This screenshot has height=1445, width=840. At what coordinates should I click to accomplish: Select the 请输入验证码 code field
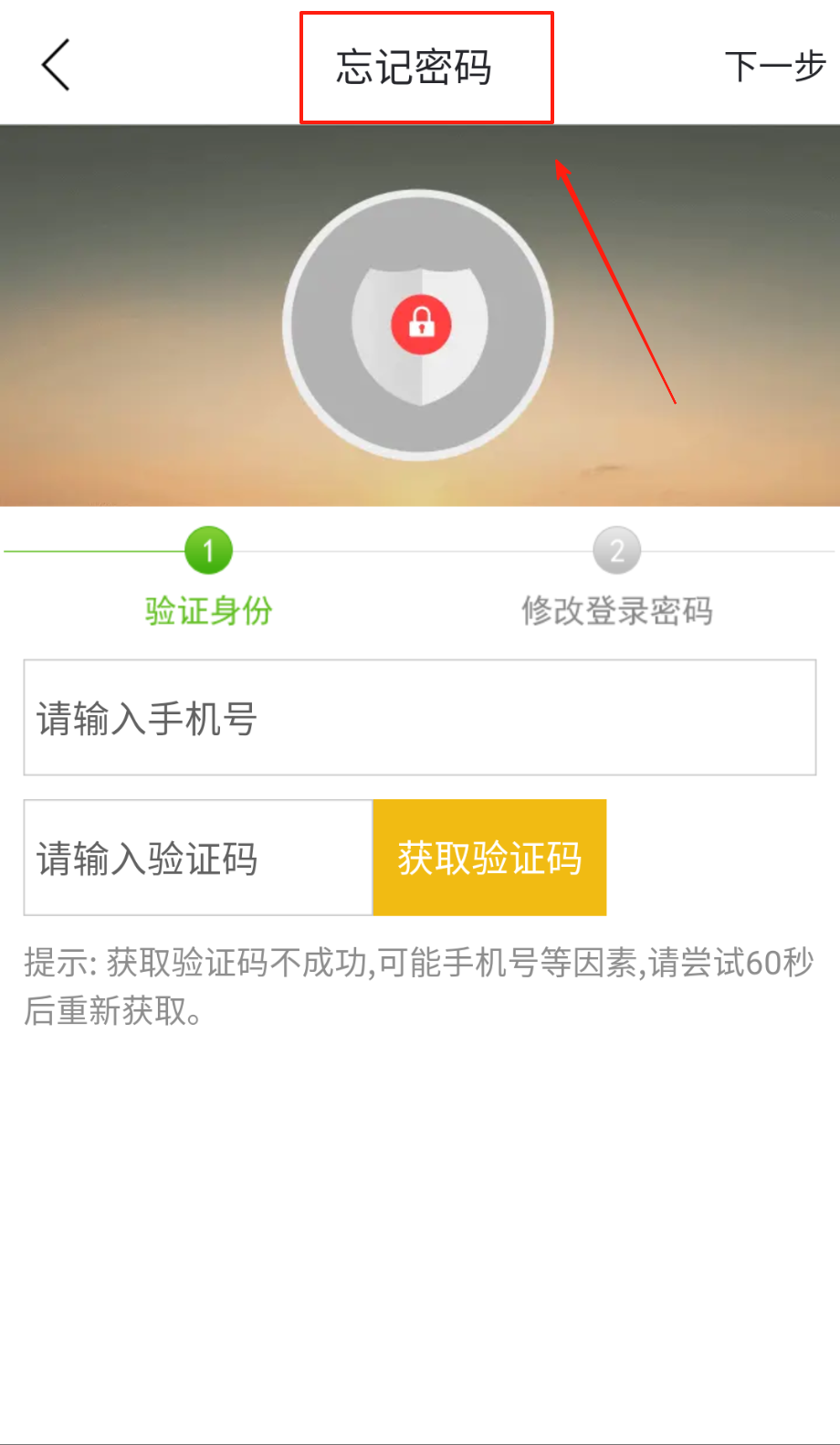point(198,858)
